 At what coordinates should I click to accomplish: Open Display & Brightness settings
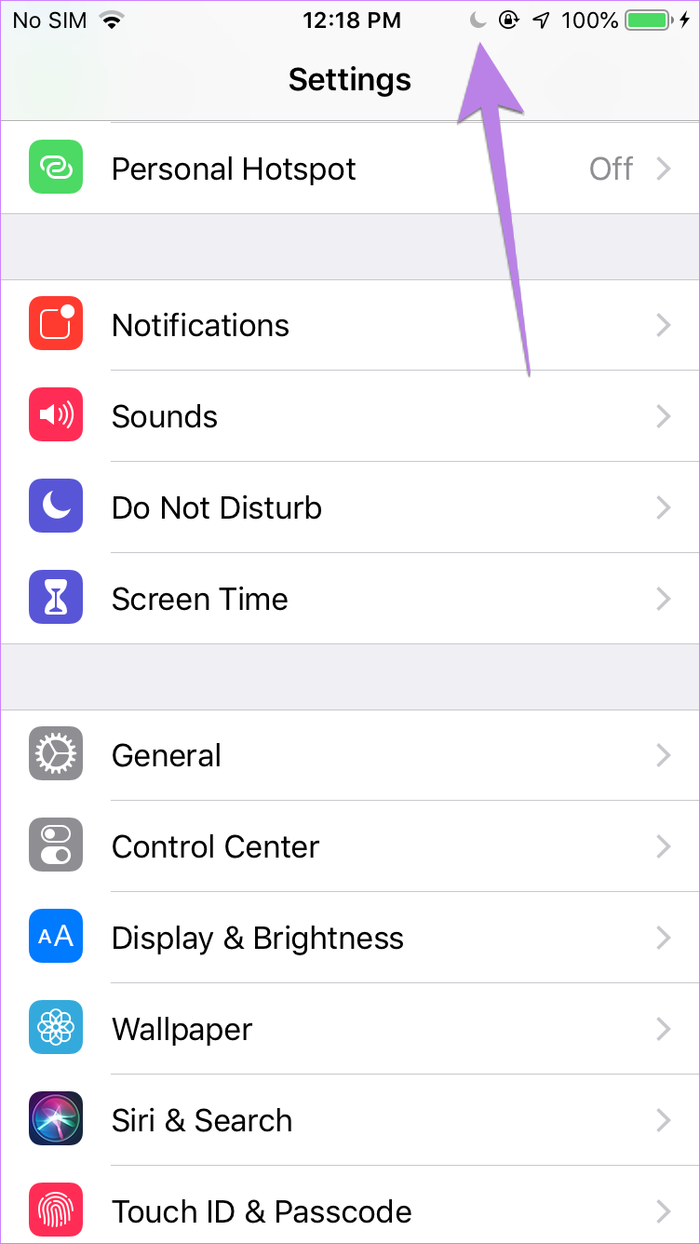point(350,938)
